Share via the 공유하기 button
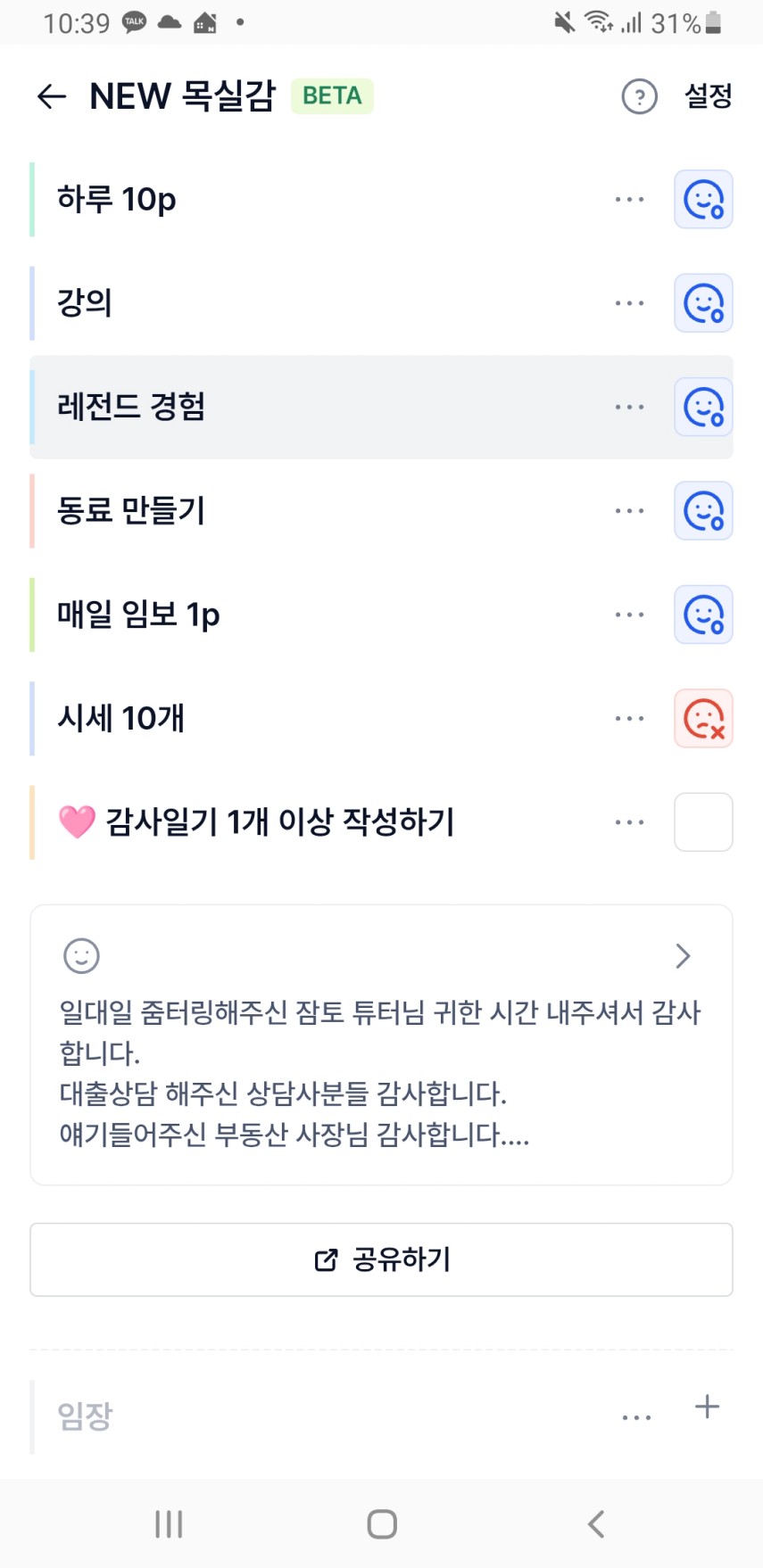 coord(381,1259)
